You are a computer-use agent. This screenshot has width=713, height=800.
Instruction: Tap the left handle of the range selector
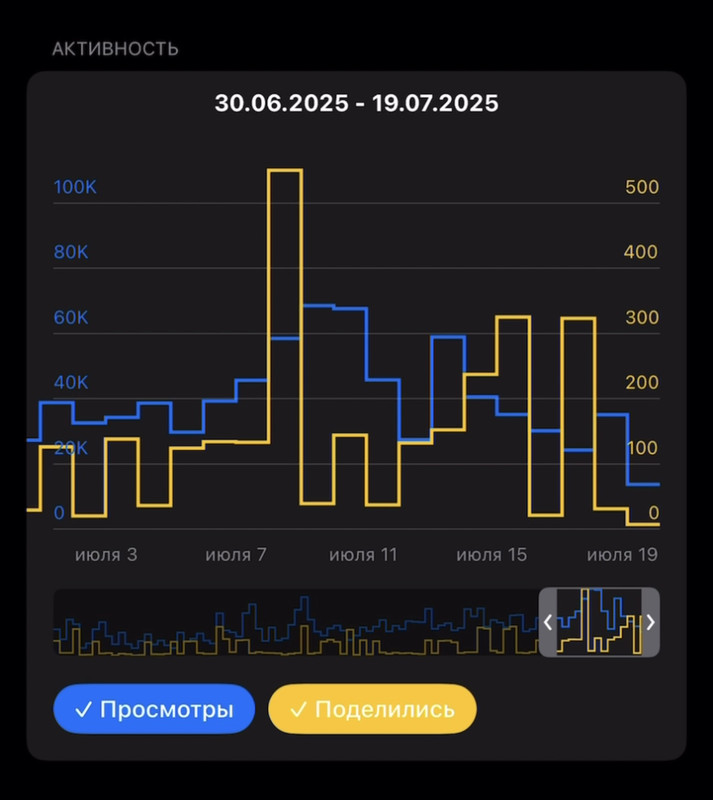point(548,622)
